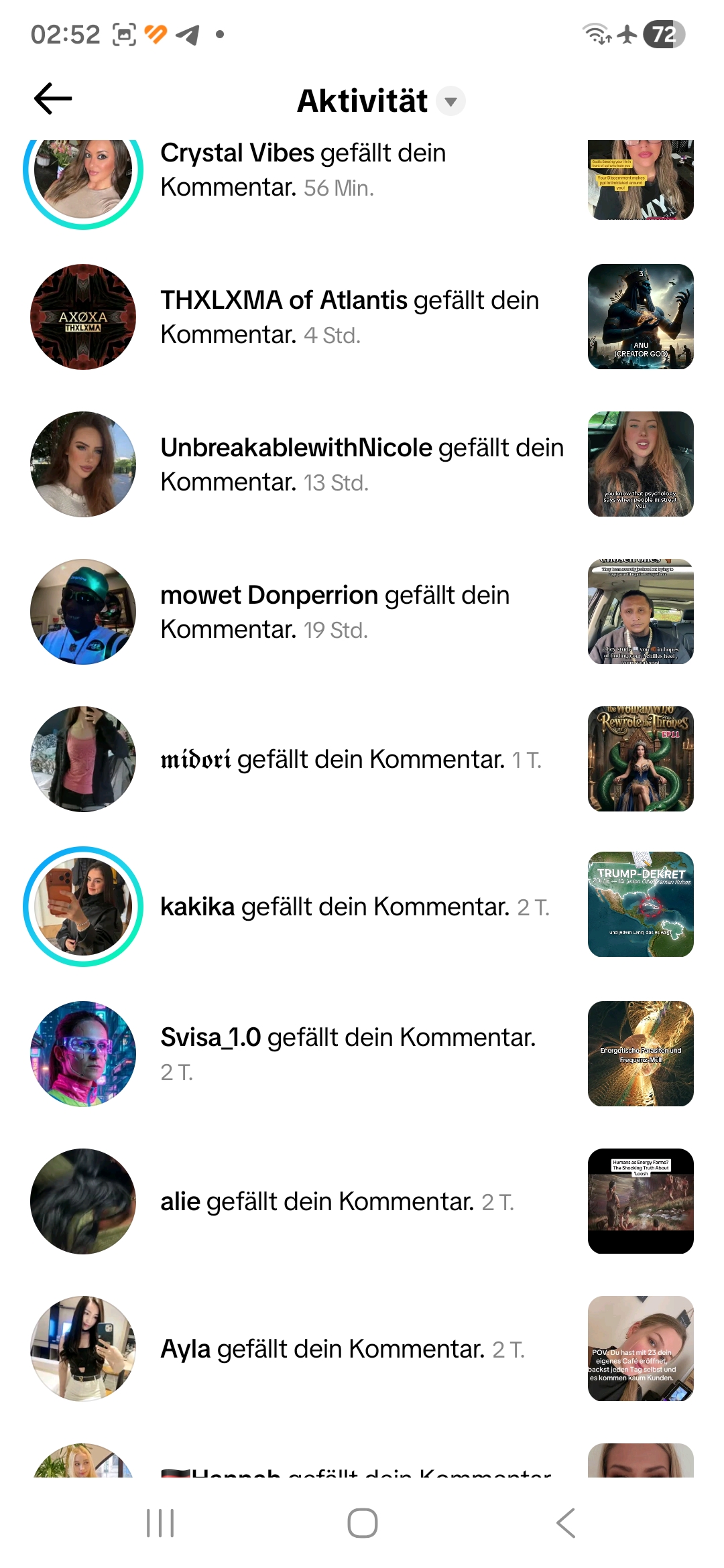Tap mowet Donperrion's profile avatar
This screenshot has height=1568, width=724.
coord(83,612)
